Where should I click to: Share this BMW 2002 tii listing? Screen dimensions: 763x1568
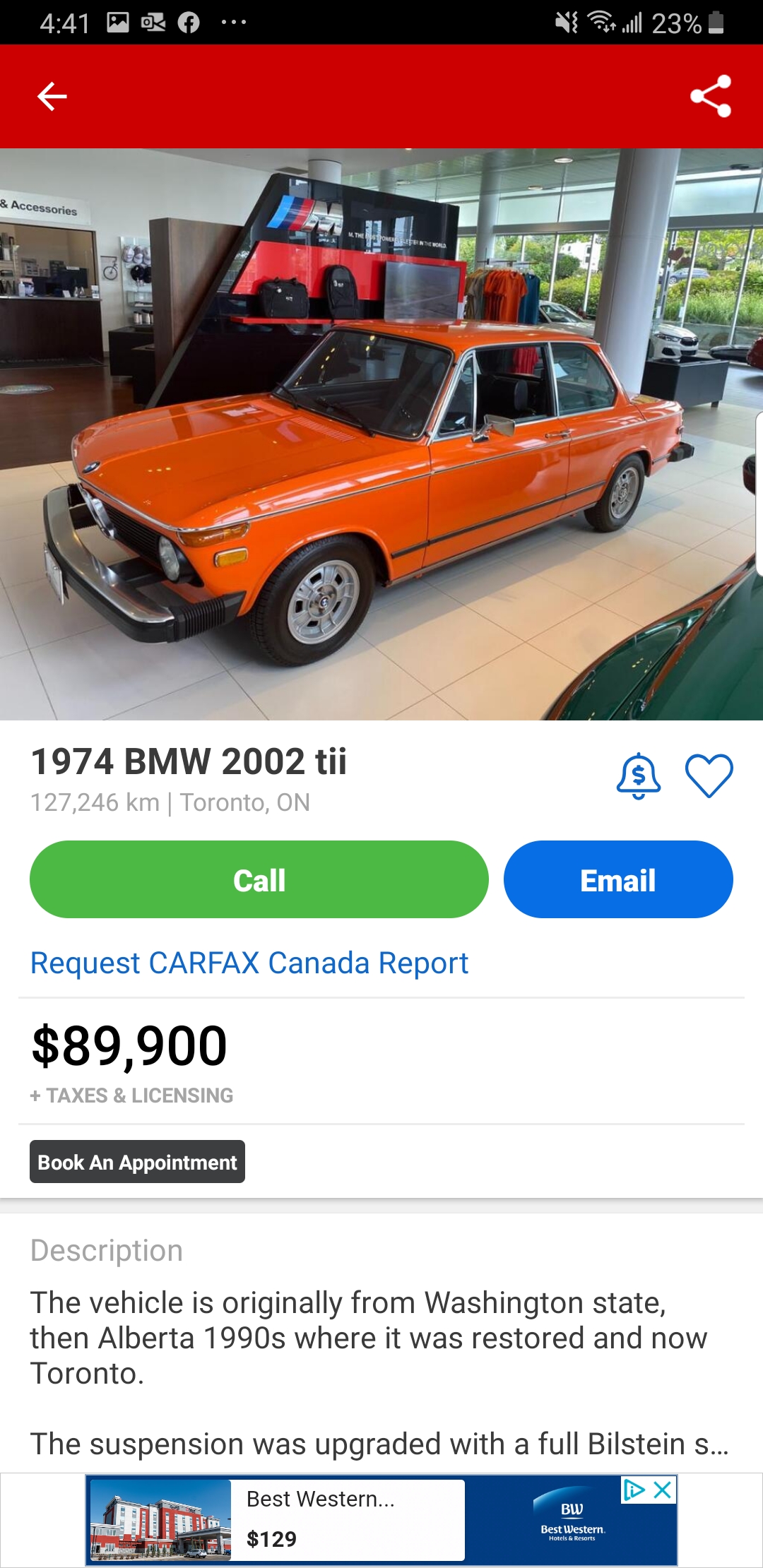point(710,96)
